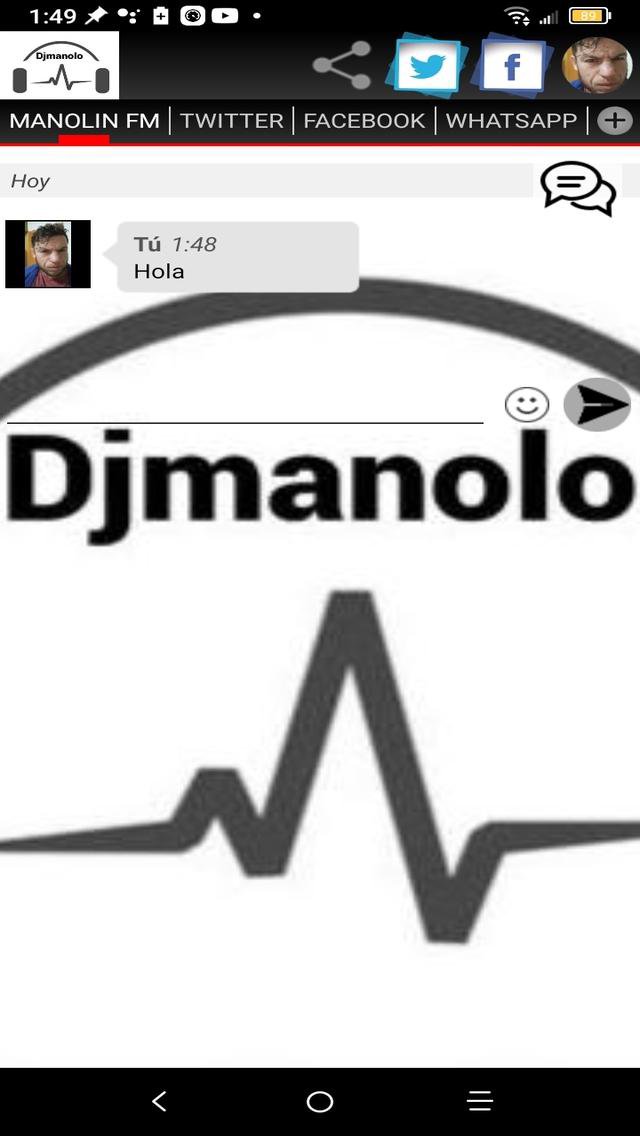Switch to the TWITTER tab
Screen dimensions: 640x1136
(232, 121)
